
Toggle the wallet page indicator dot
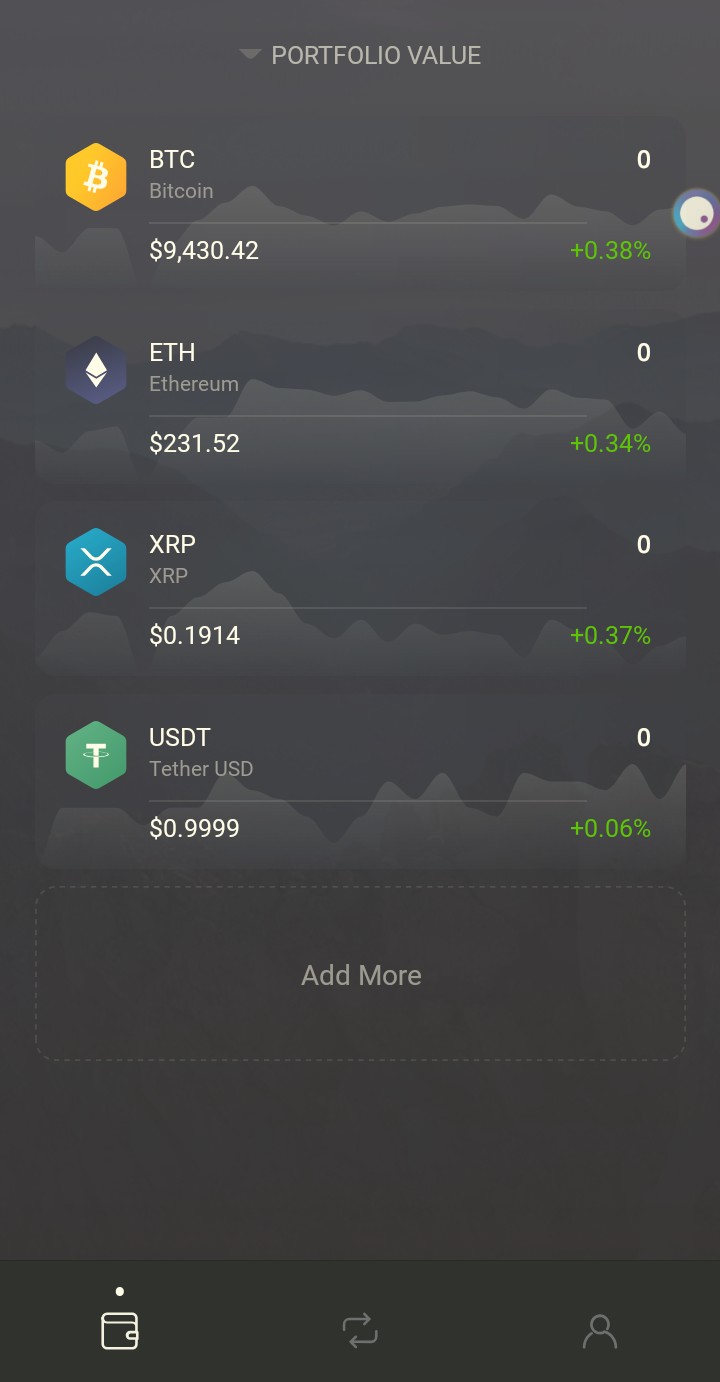point(119,1291)
